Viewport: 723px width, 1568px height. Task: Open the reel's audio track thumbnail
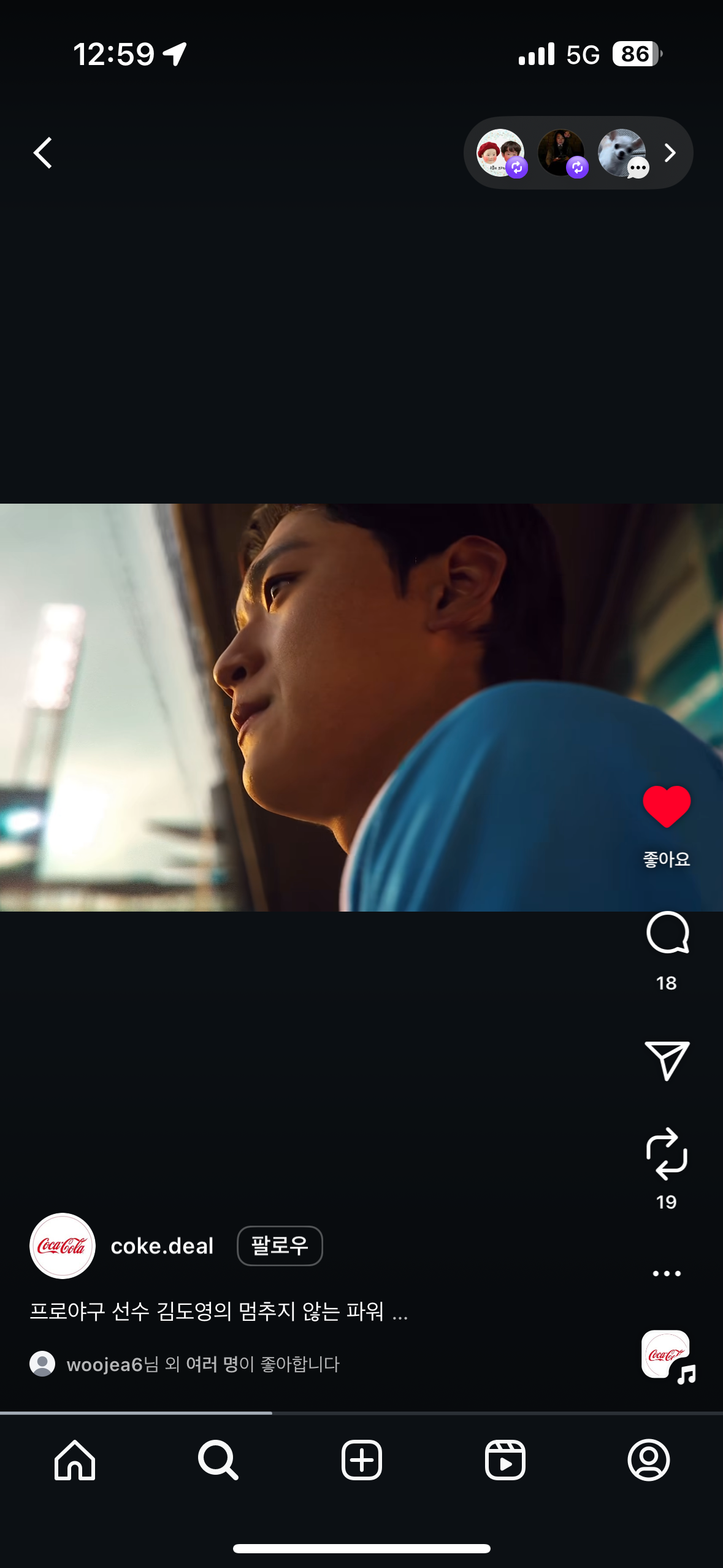coord(667,1356)
